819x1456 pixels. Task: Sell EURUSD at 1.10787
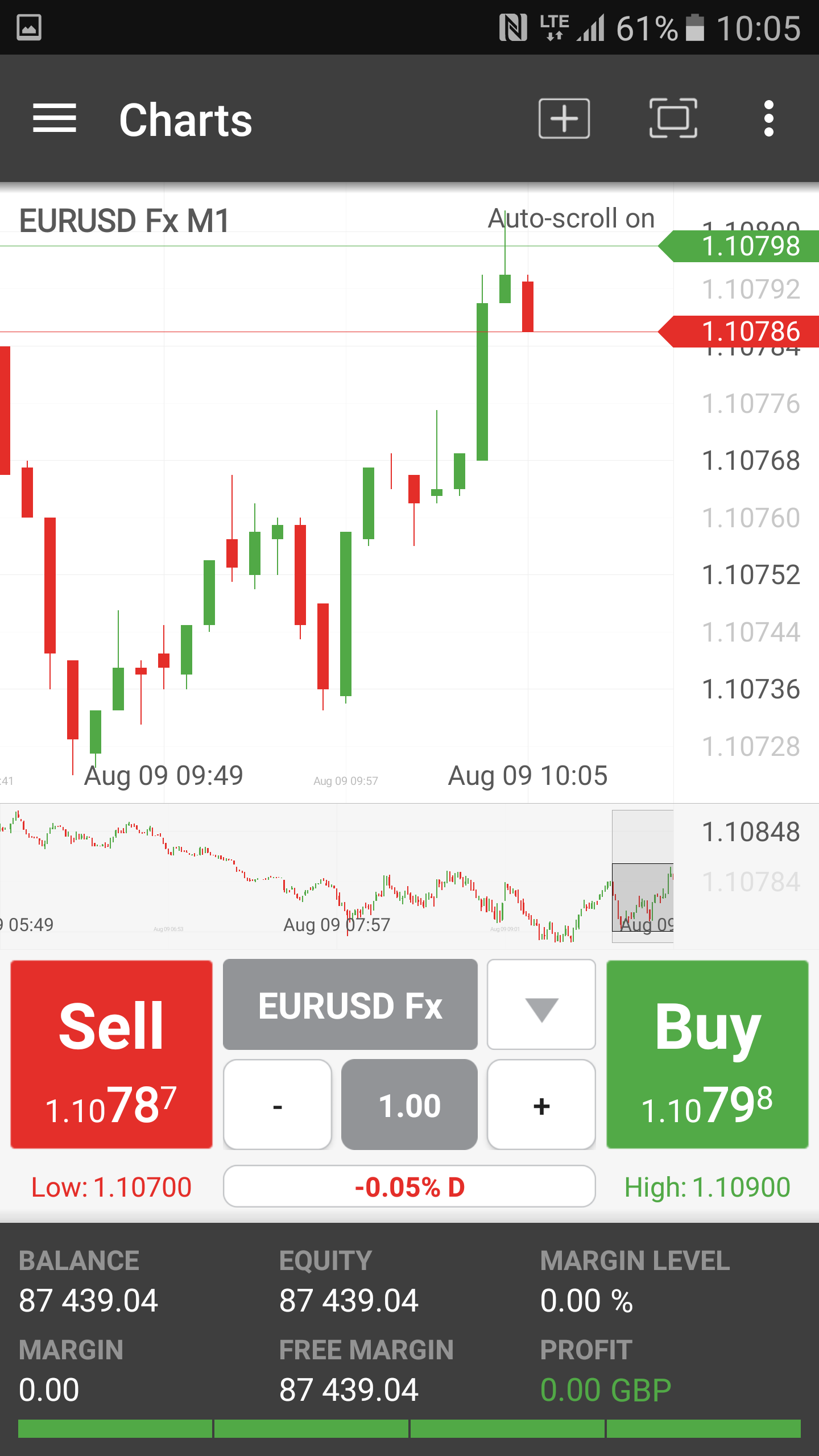(x=111, y=1054)
